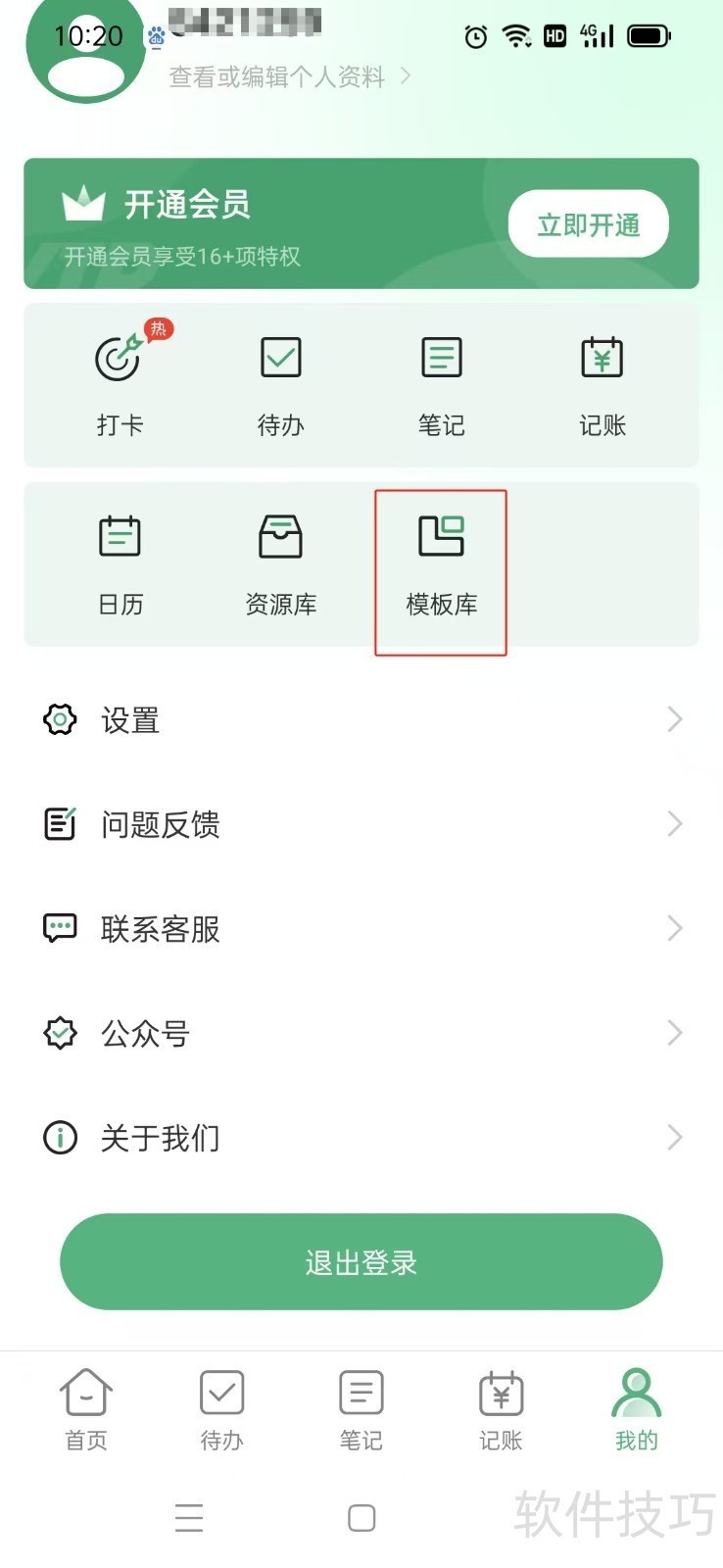Screen dimensions: 723x1568
Task: Switch to the 记账 bottom tab
Action: click(501, 1409)
